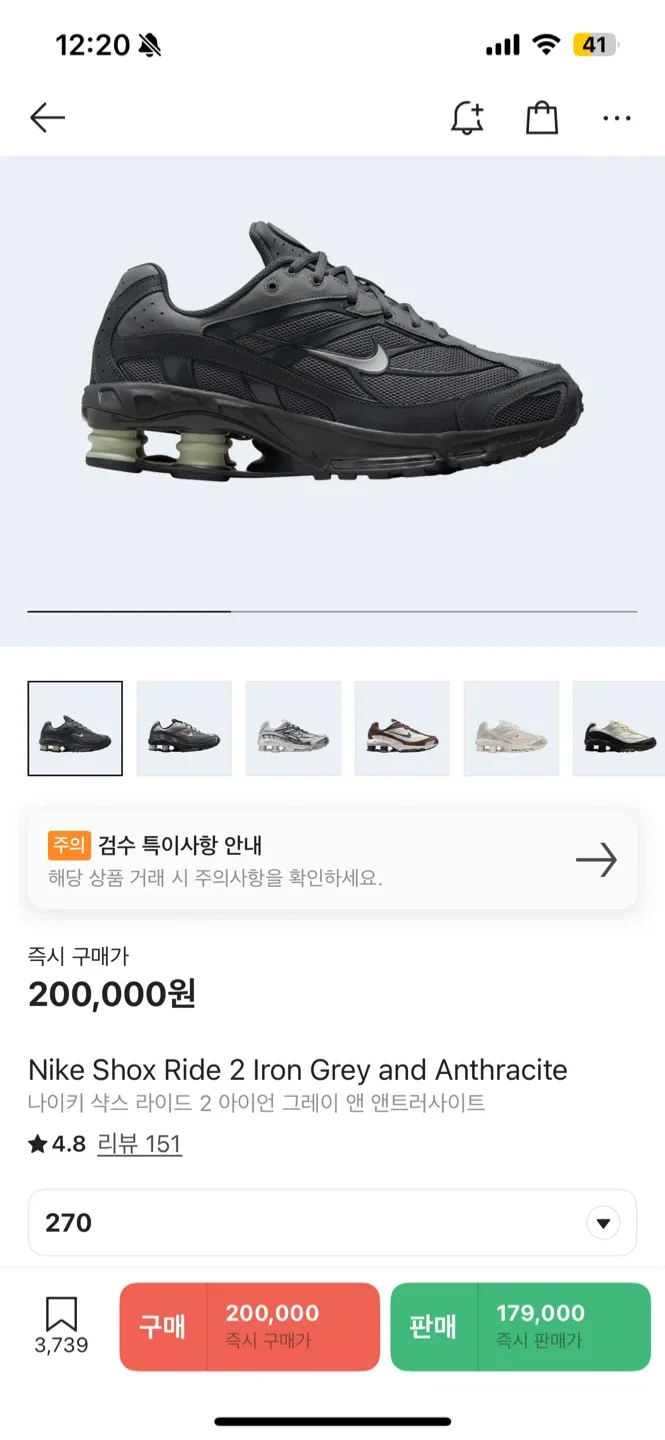
Task: Bookmark this product
Action: coord(61,1326)
